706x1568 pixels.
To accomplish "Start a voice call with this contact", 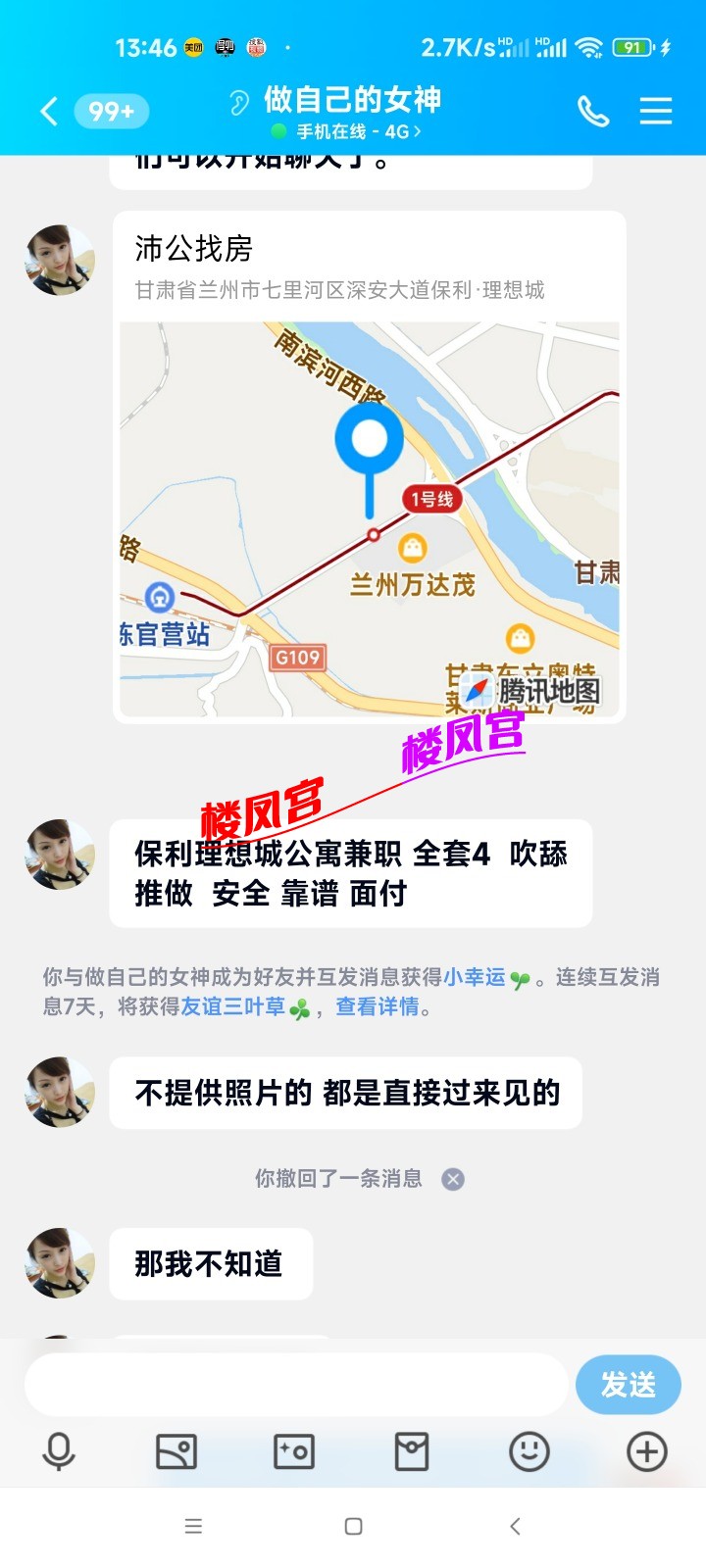I will pos(593,111).
